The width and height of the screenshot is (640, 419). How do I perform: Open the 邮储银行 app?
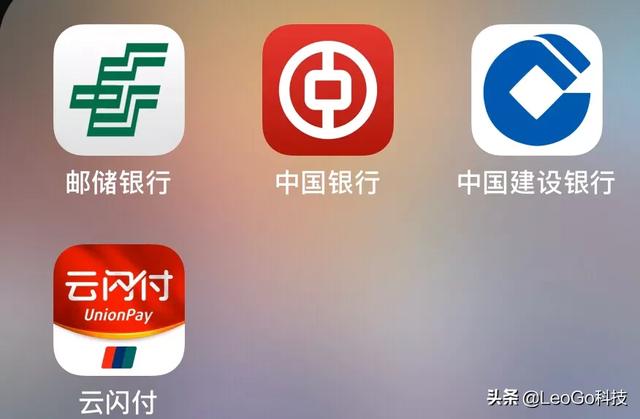click(x=118, y=90)
